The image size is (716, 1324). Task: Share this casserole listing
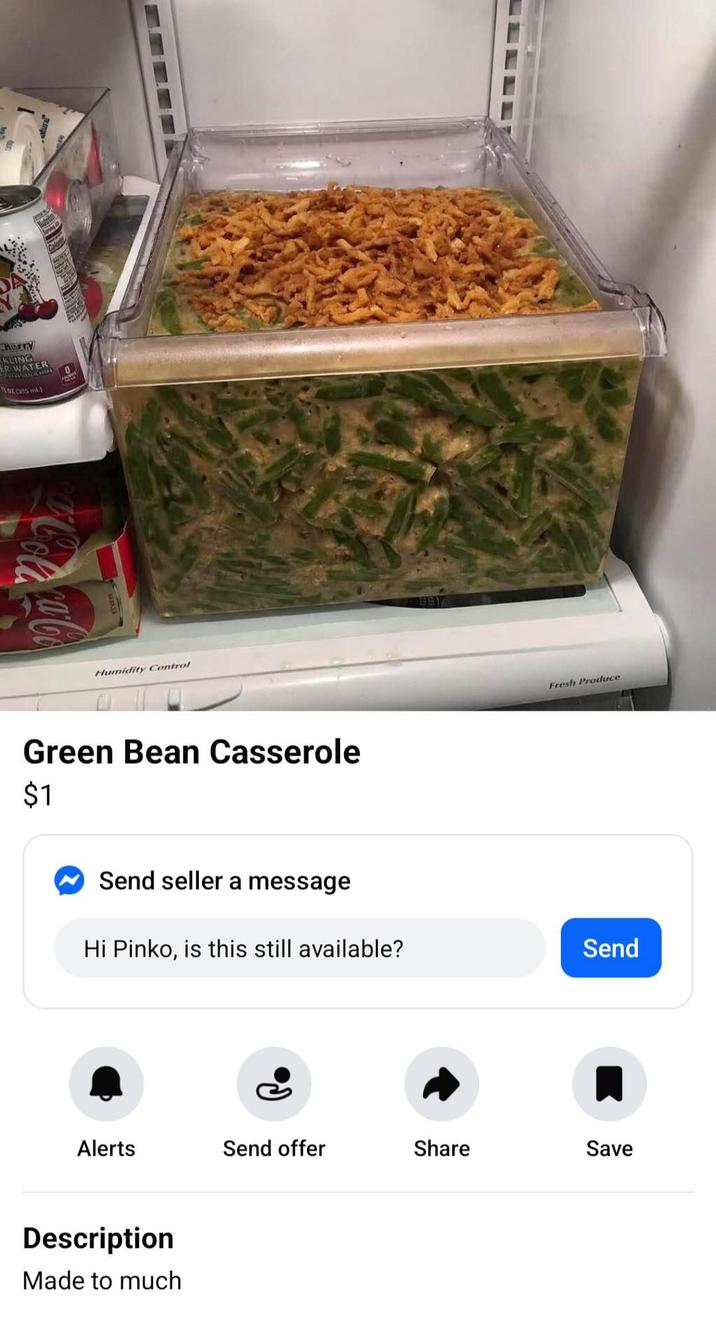[x=441, y=1084]
